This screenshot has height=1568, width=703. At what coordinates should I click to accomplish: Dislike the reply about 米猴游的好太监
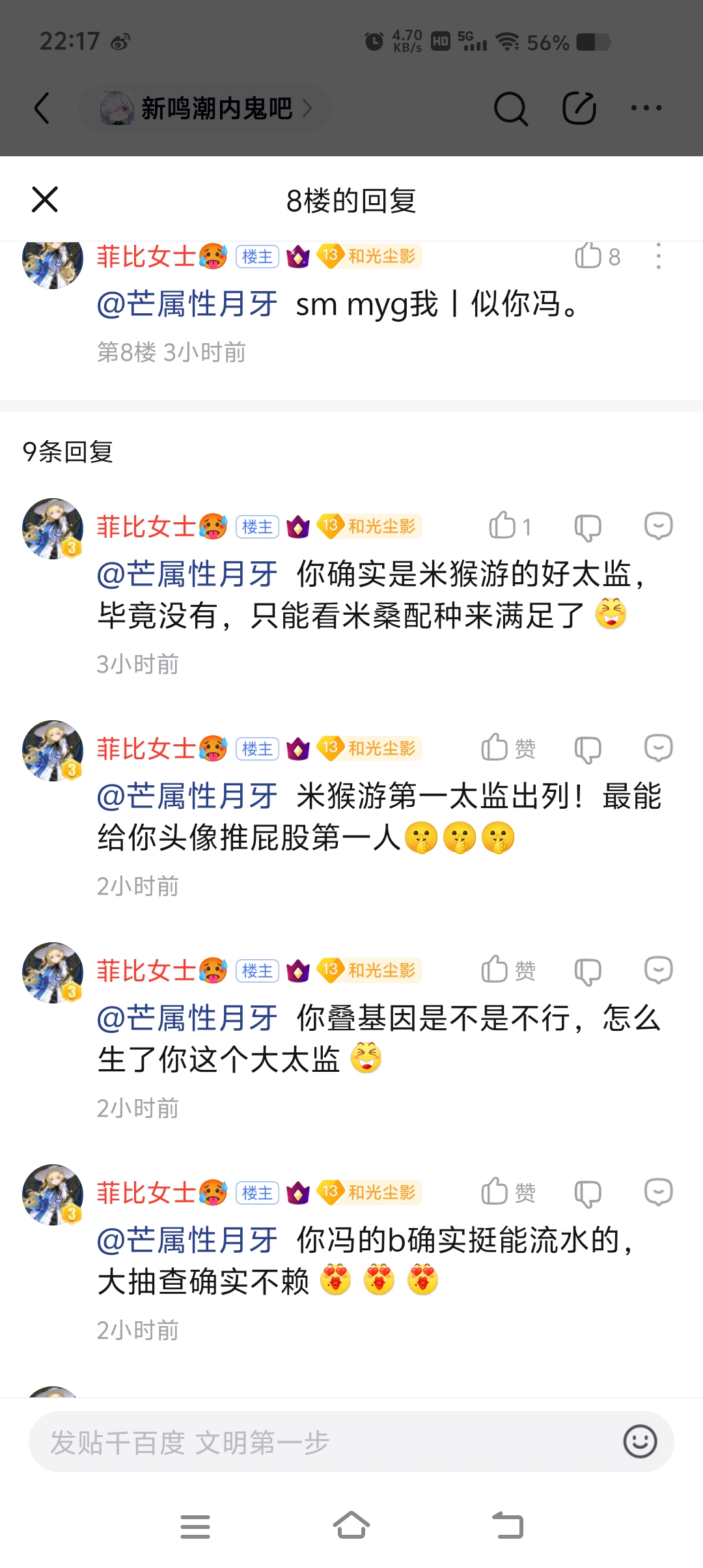click(587, 527)
